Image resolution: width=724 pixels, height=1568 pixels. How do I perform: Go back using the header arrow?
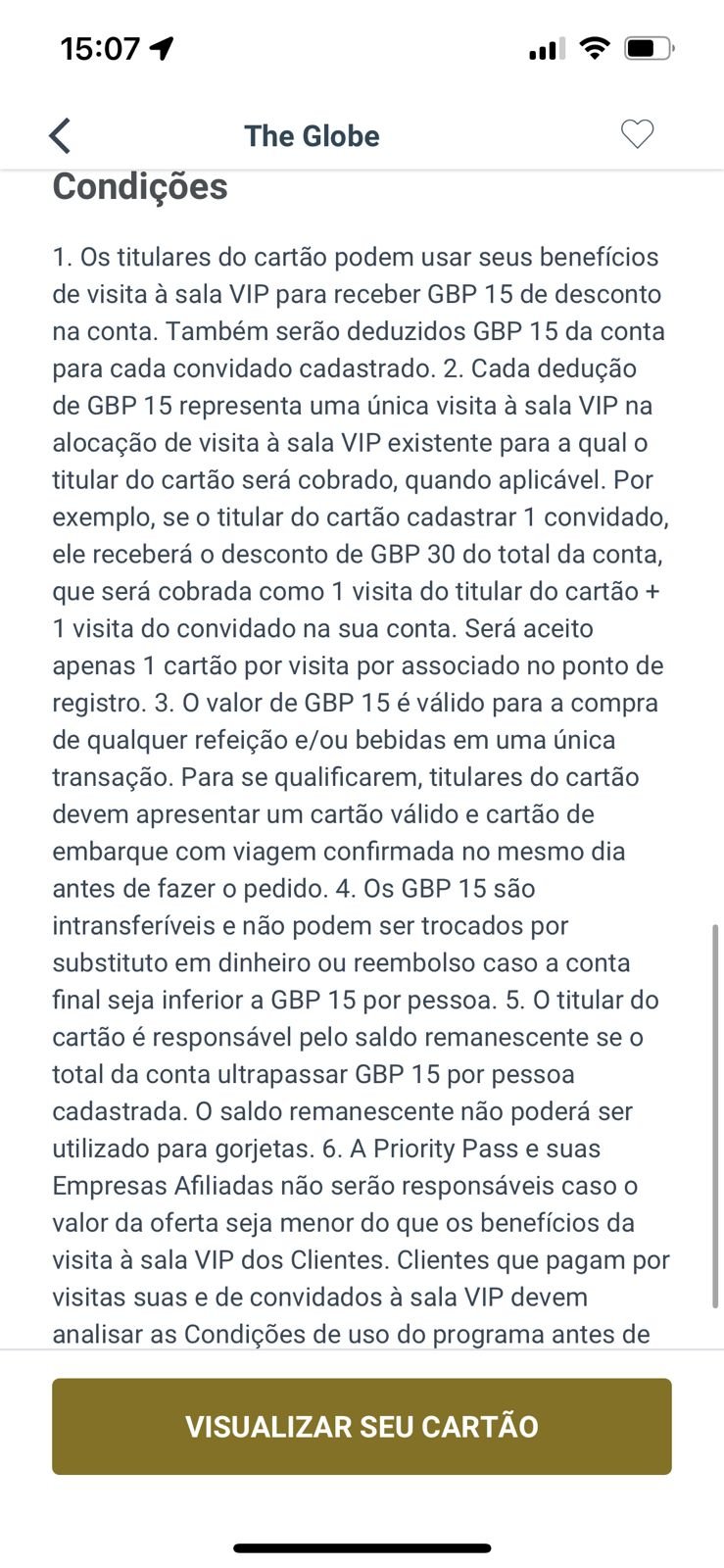[60, 135]
